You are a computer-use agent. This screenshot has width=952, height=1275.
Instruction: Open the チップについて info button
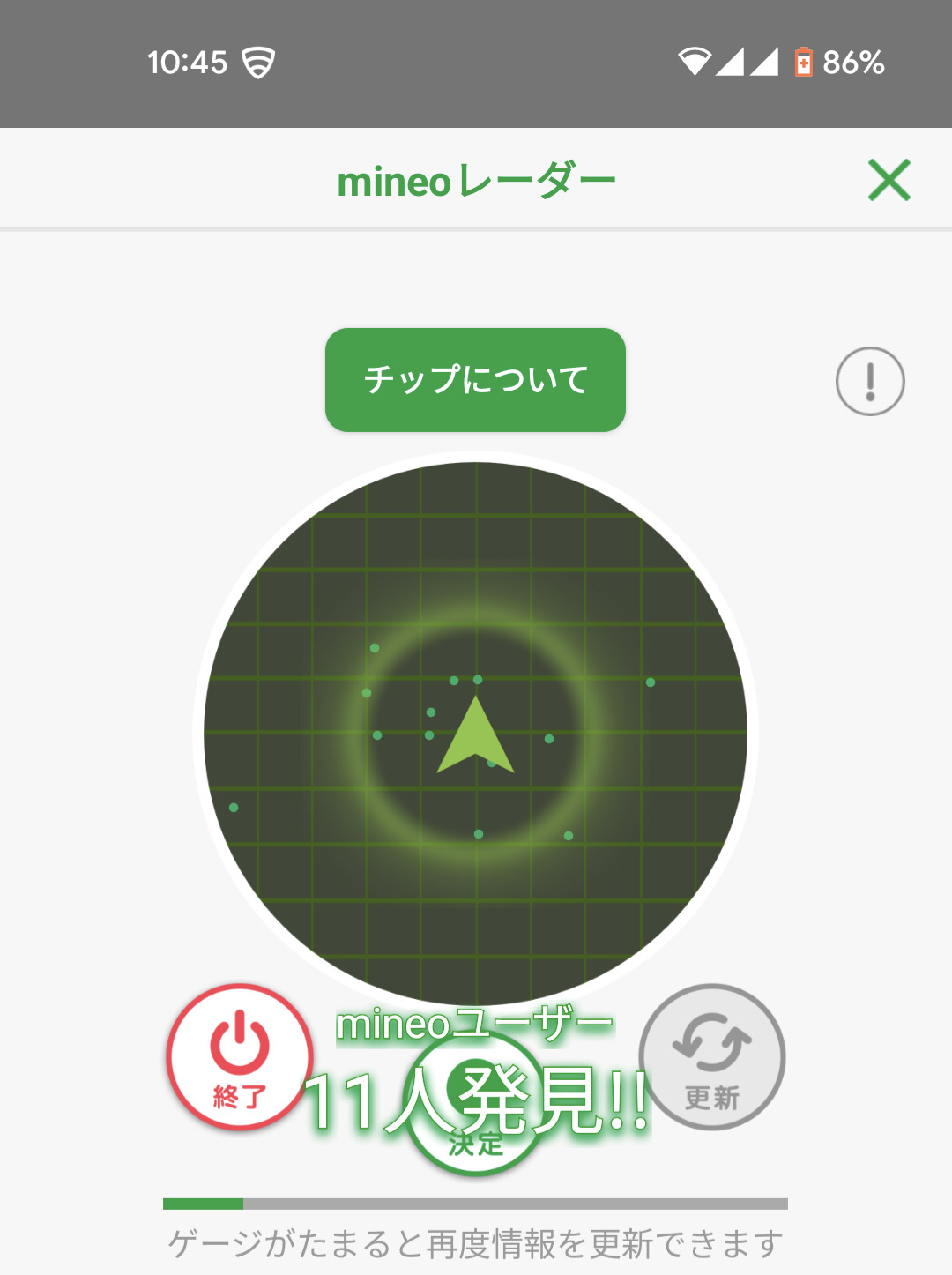[x=475, y=380]
